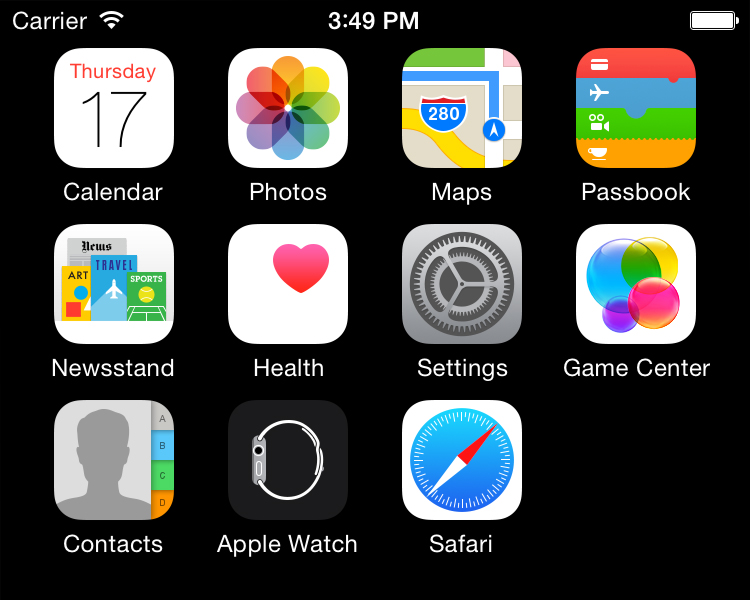The width and height of the screenshot is (750, 600).
Task: Launch the Photos app
Action: (x=288, y=108)
